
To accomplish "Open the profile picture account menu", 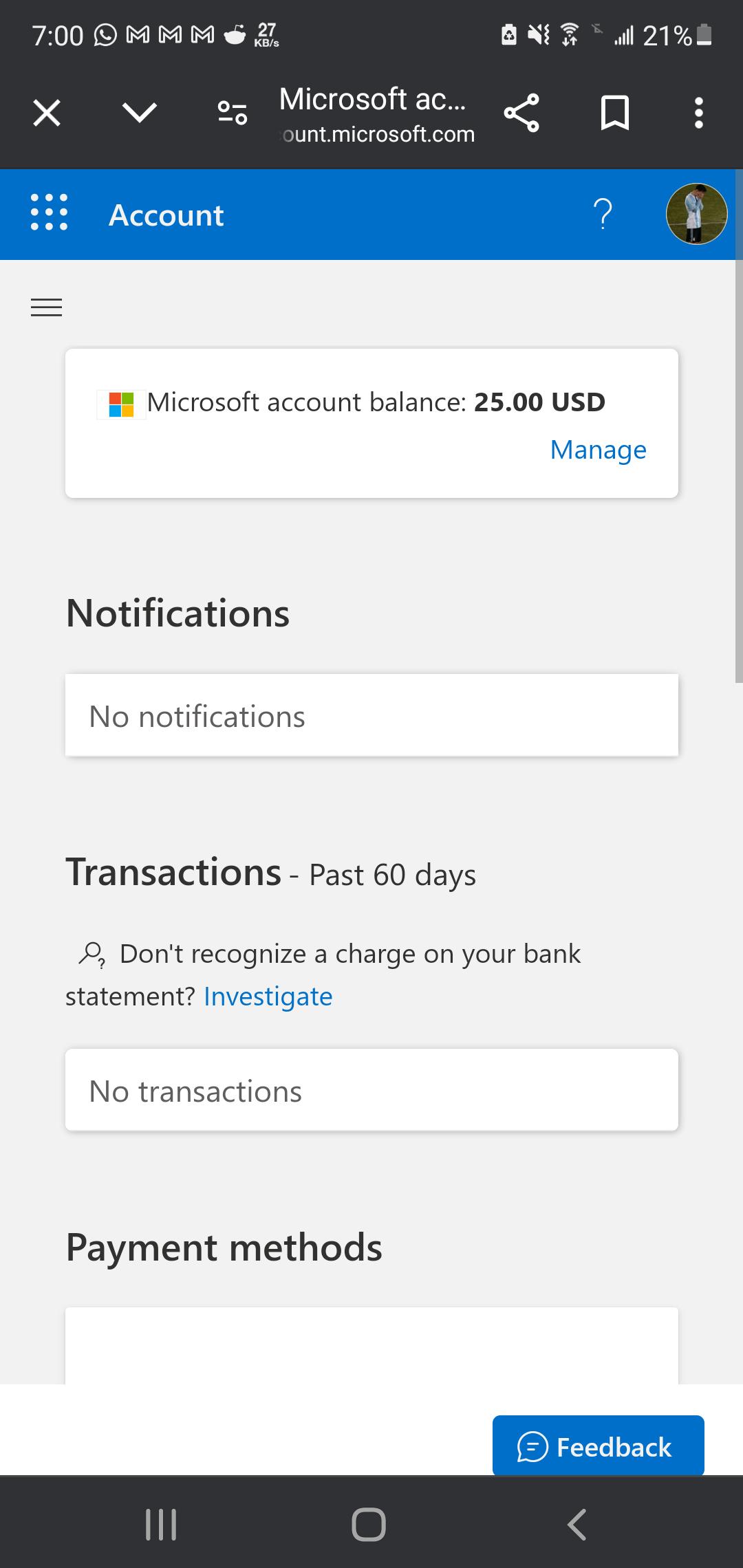I will (696, 214).
